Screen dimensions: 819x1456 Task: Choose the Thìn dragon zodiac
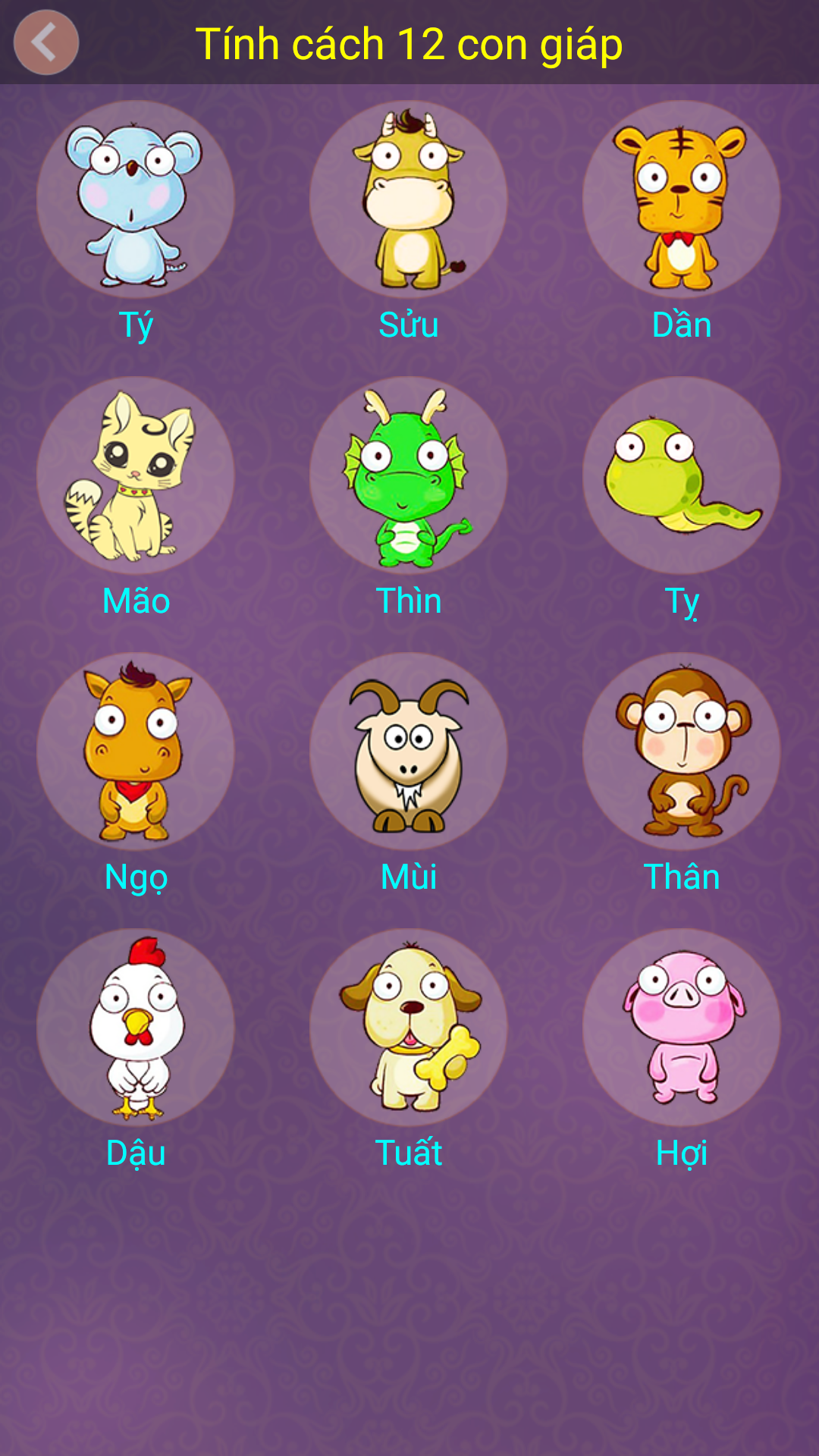pyautogui.click(x=409, y=475)
